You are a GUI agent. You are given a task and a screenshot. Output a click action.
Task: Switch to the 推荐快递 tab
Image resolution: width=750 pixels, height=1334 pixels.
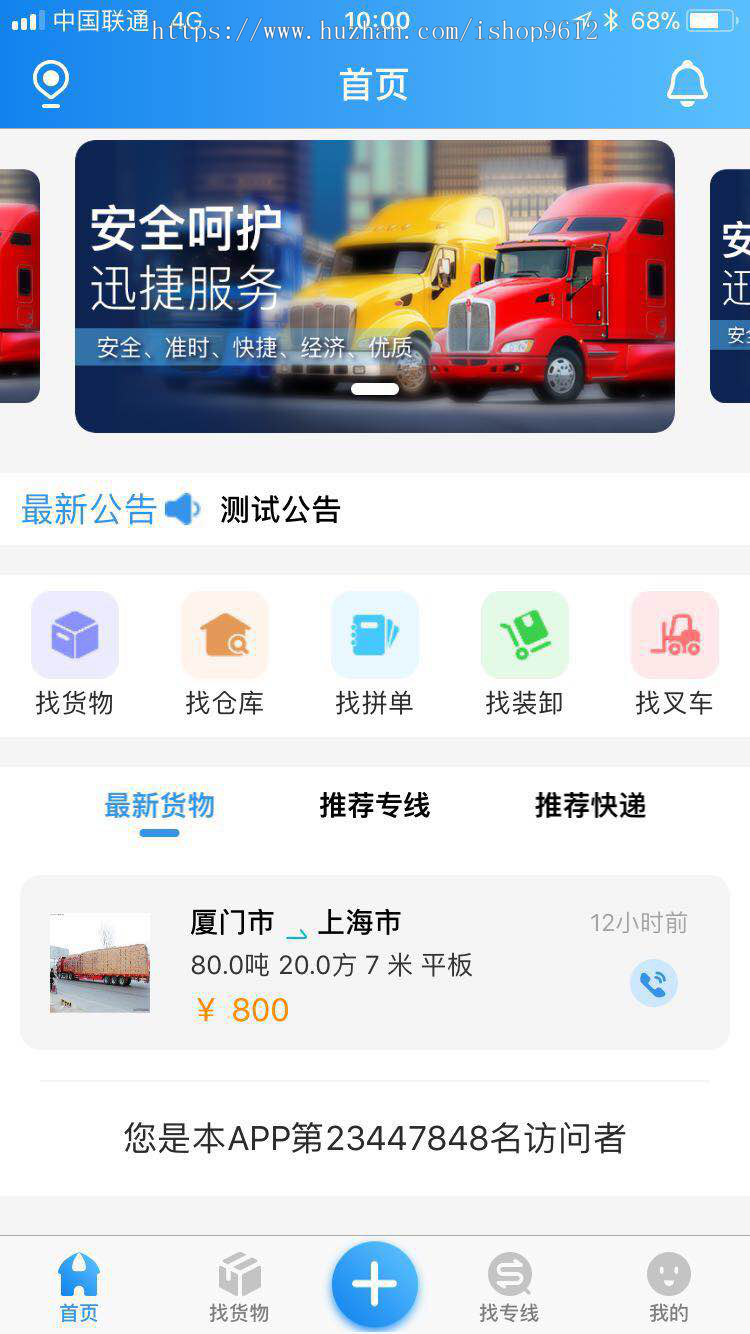[x=590, y=806]
